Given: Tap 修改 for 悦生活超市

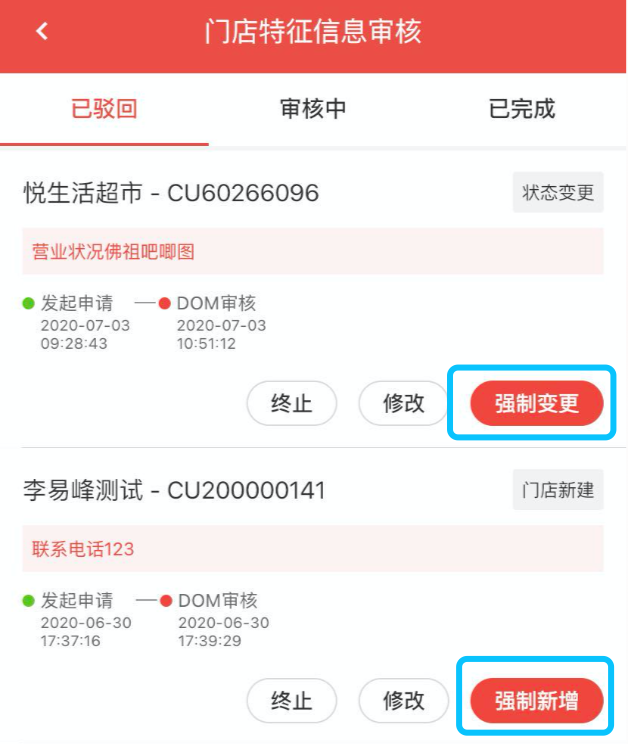Looking at the screenshot, I should click(404, 403).
